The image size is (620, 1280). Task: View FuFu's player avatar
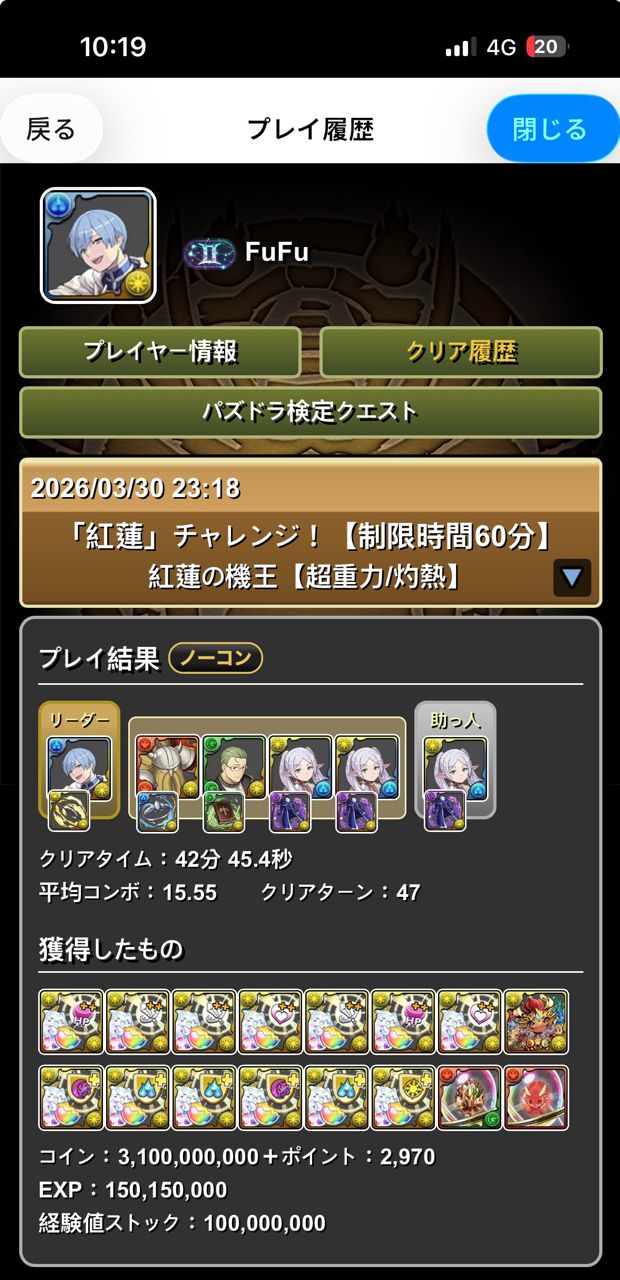[x=98, y=245]
